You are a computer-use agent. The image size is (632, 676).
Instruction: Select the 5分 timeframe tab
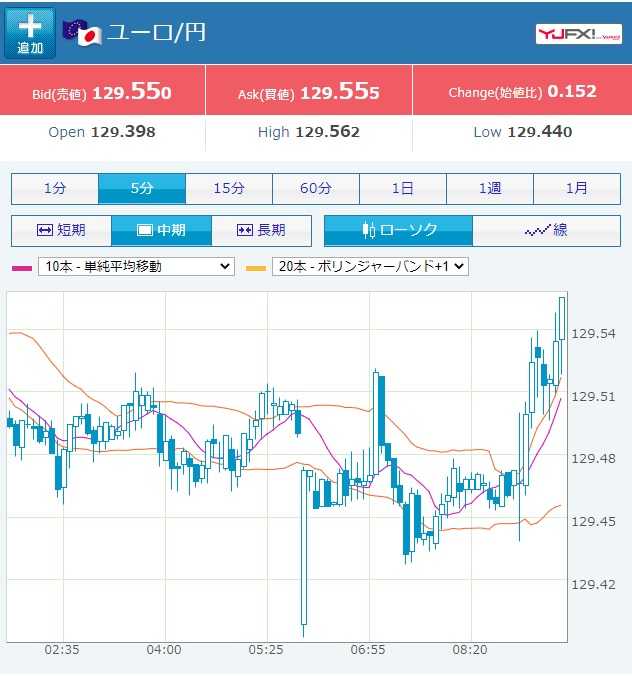142,188
